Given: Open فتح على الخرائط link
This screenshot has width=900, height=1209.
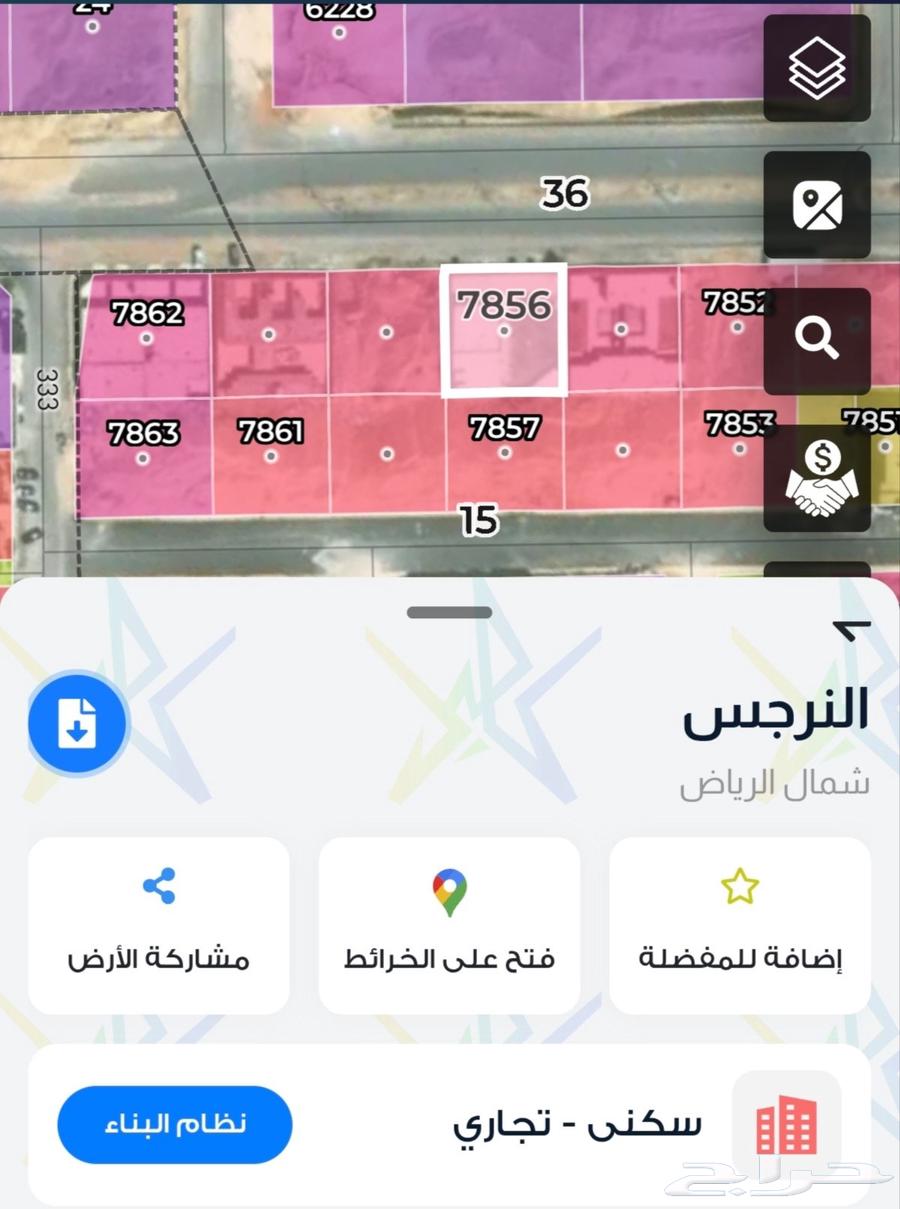Looking at the screenshot, I should [448, 958].
